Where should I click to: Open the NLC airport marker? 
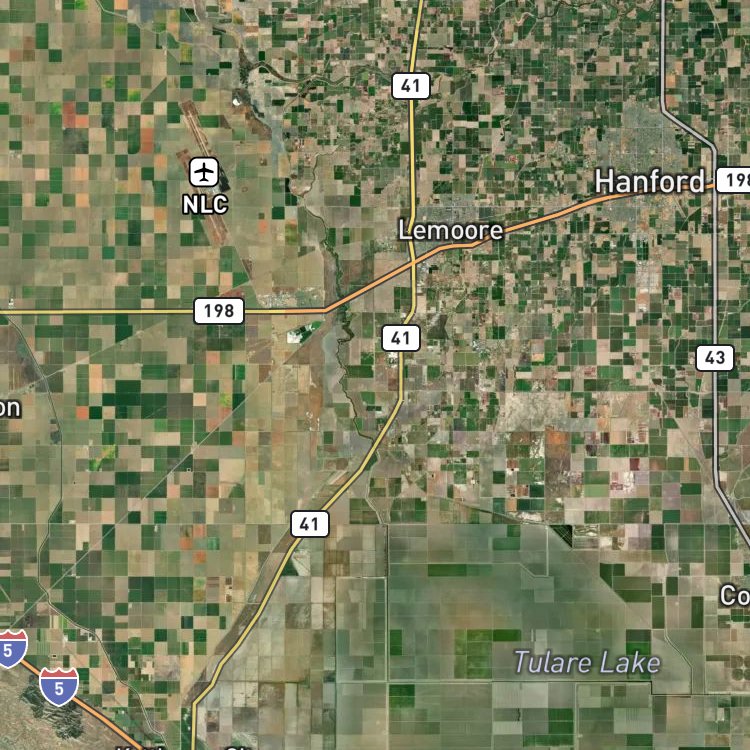(x=205, y=172)
